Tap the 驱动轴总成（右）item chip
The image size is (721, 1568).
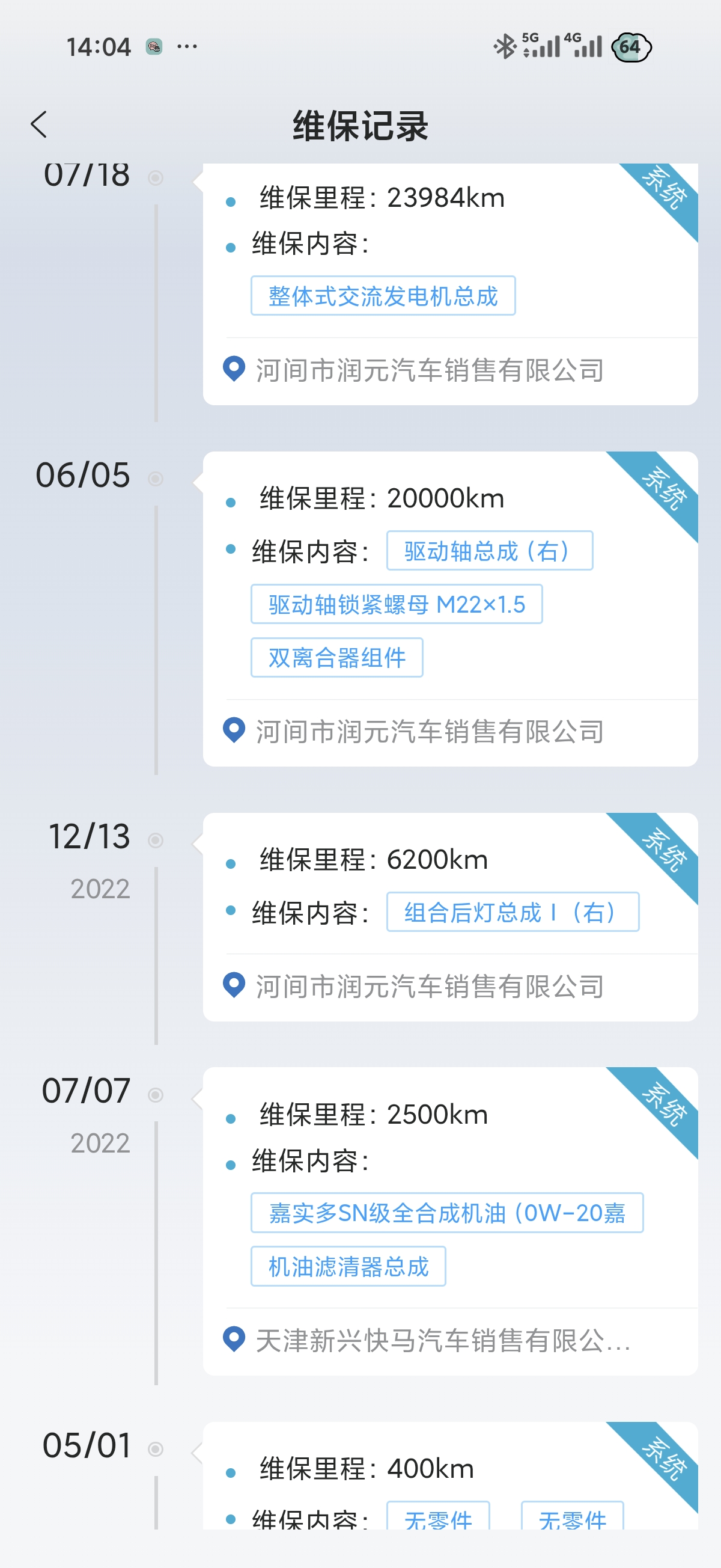point(488,551)
